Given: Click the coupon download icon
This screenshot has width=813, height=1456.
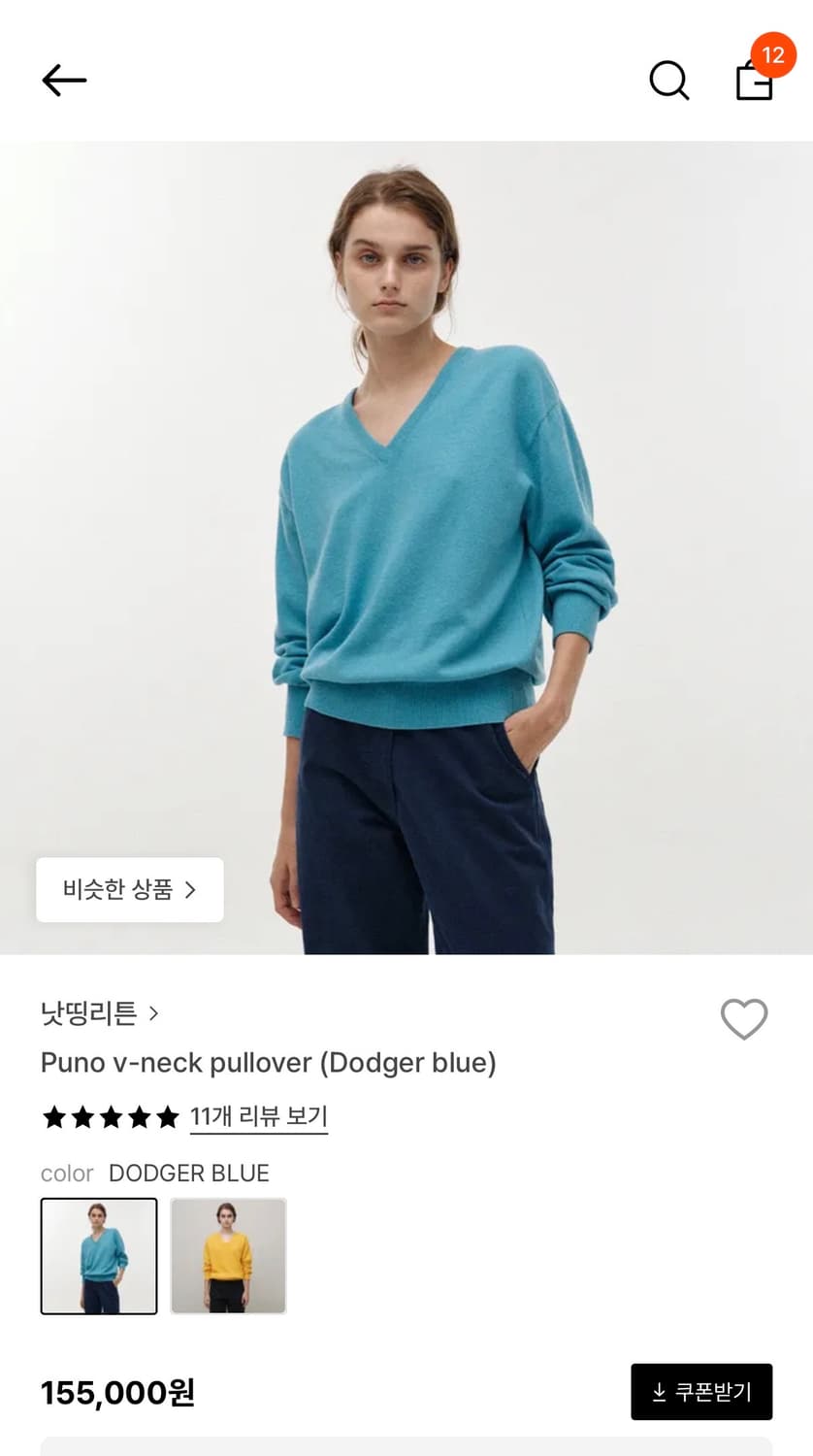Looking at the screenshot, I should [659, 1392].
